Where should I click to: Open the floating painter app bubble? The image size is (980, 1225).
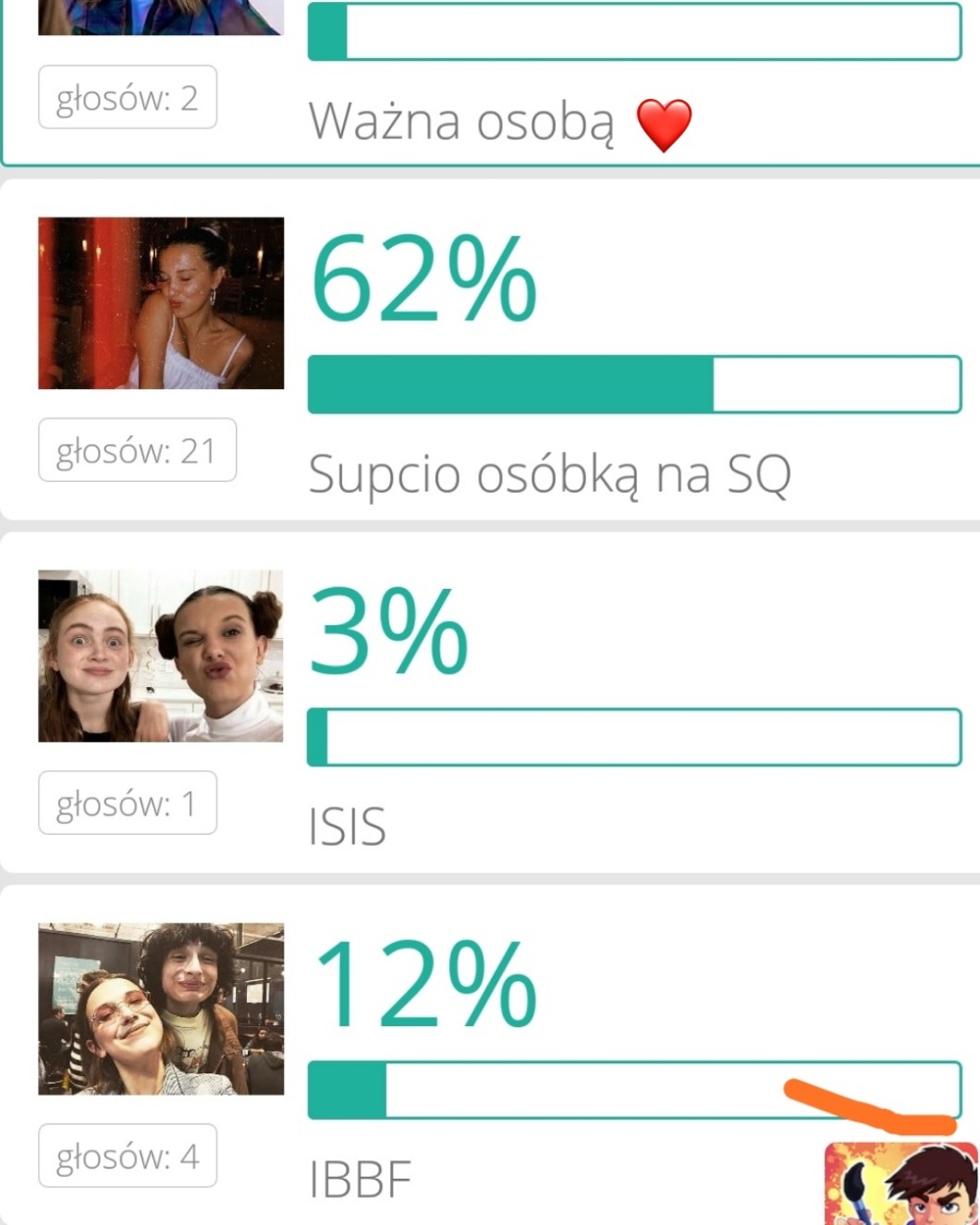pyautogui.click(x=901, y=1184)
